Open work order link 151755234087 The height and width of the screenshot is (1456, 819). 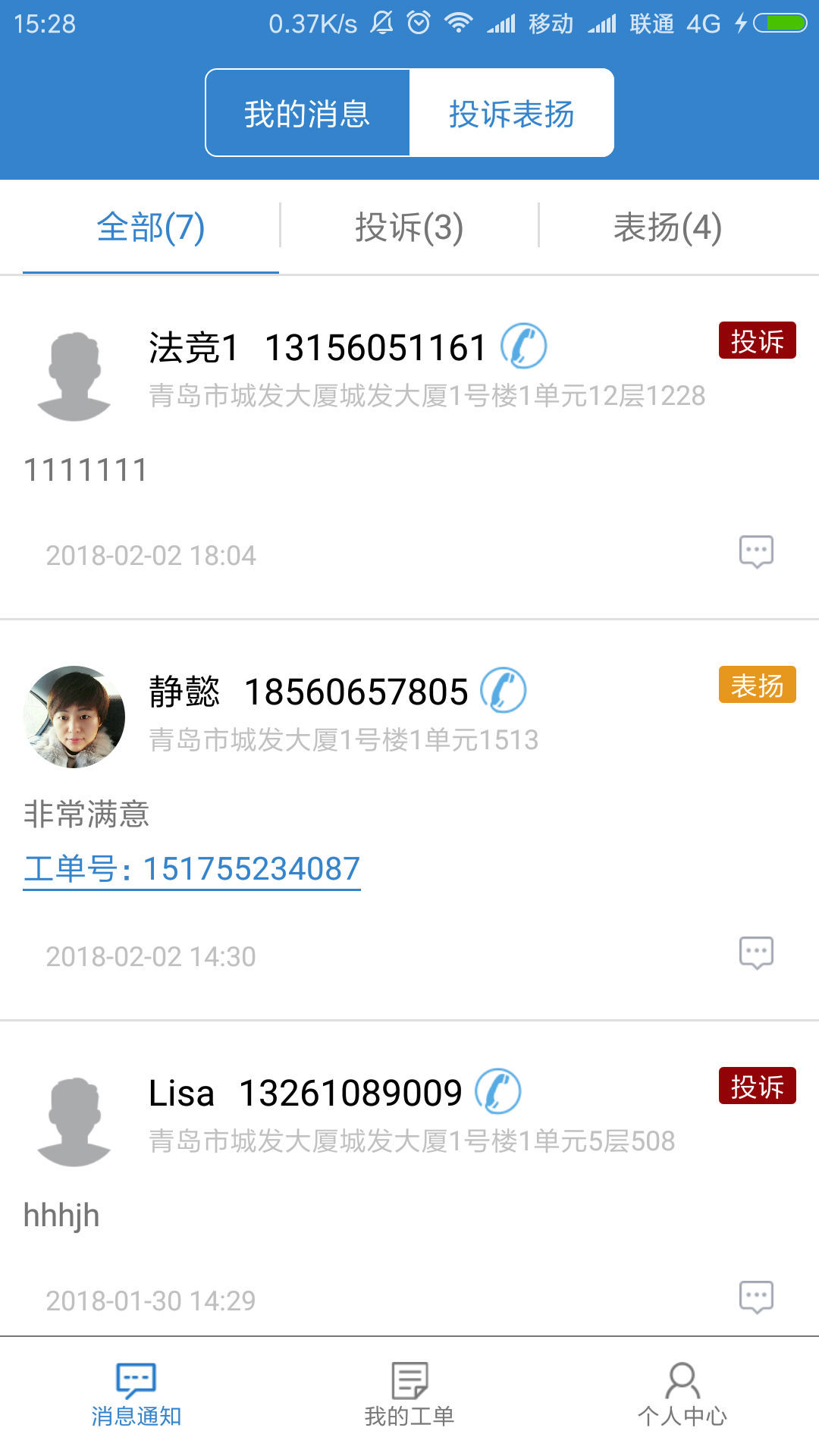click(192, 869)
